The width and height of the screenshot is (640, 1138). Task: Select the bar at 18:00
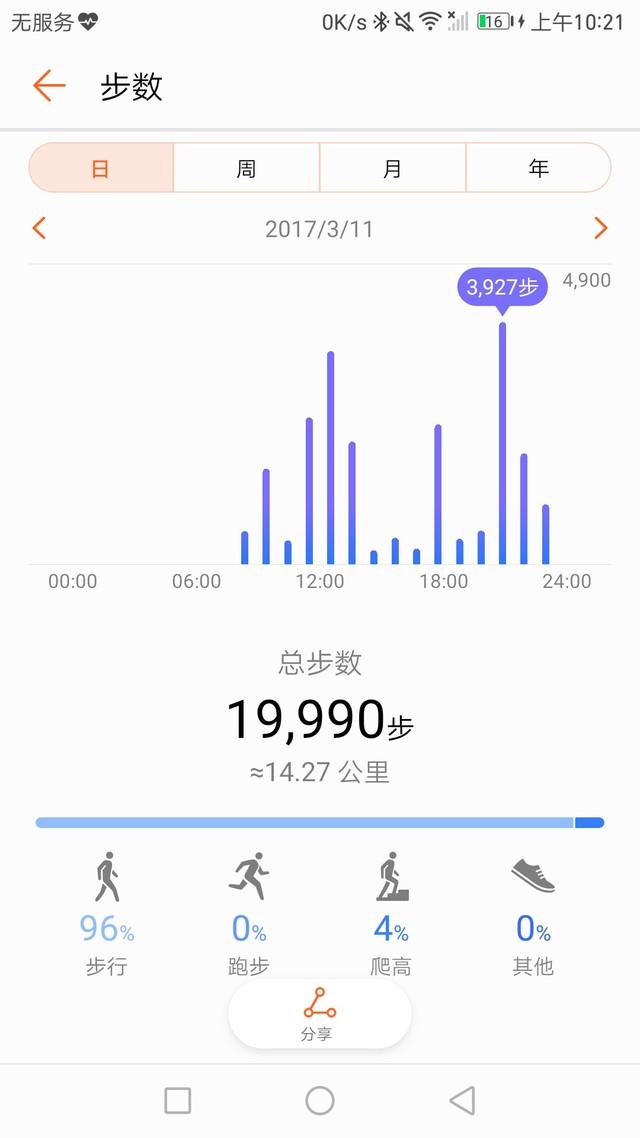438,494
